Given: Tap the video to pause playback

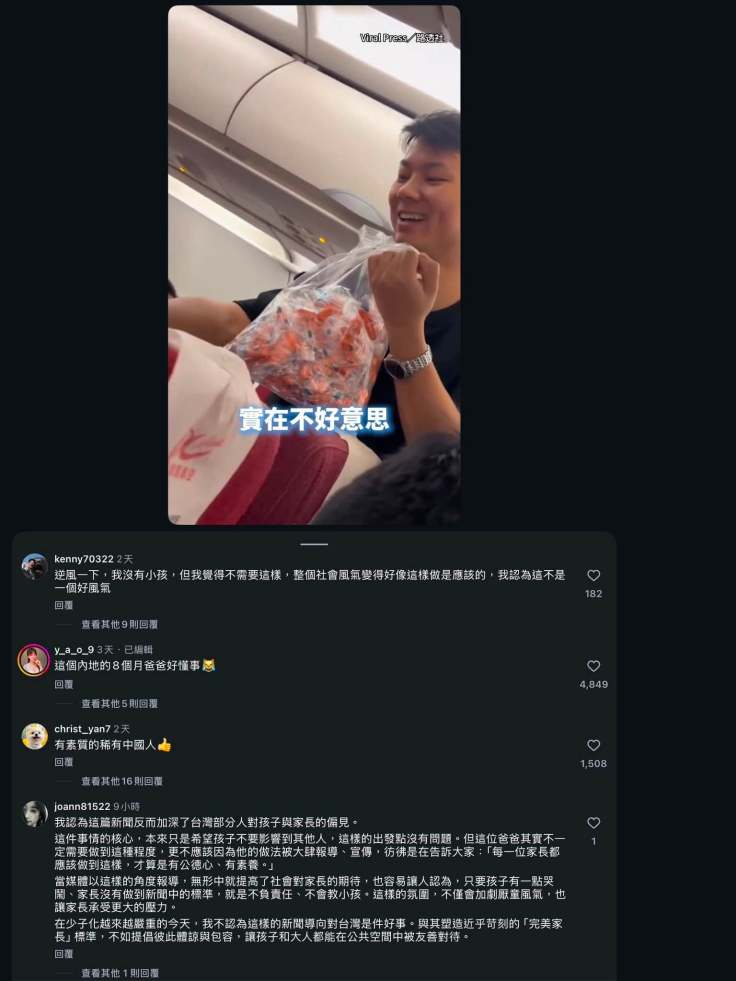Looking at the screenshot, I should tap(314, 265).
